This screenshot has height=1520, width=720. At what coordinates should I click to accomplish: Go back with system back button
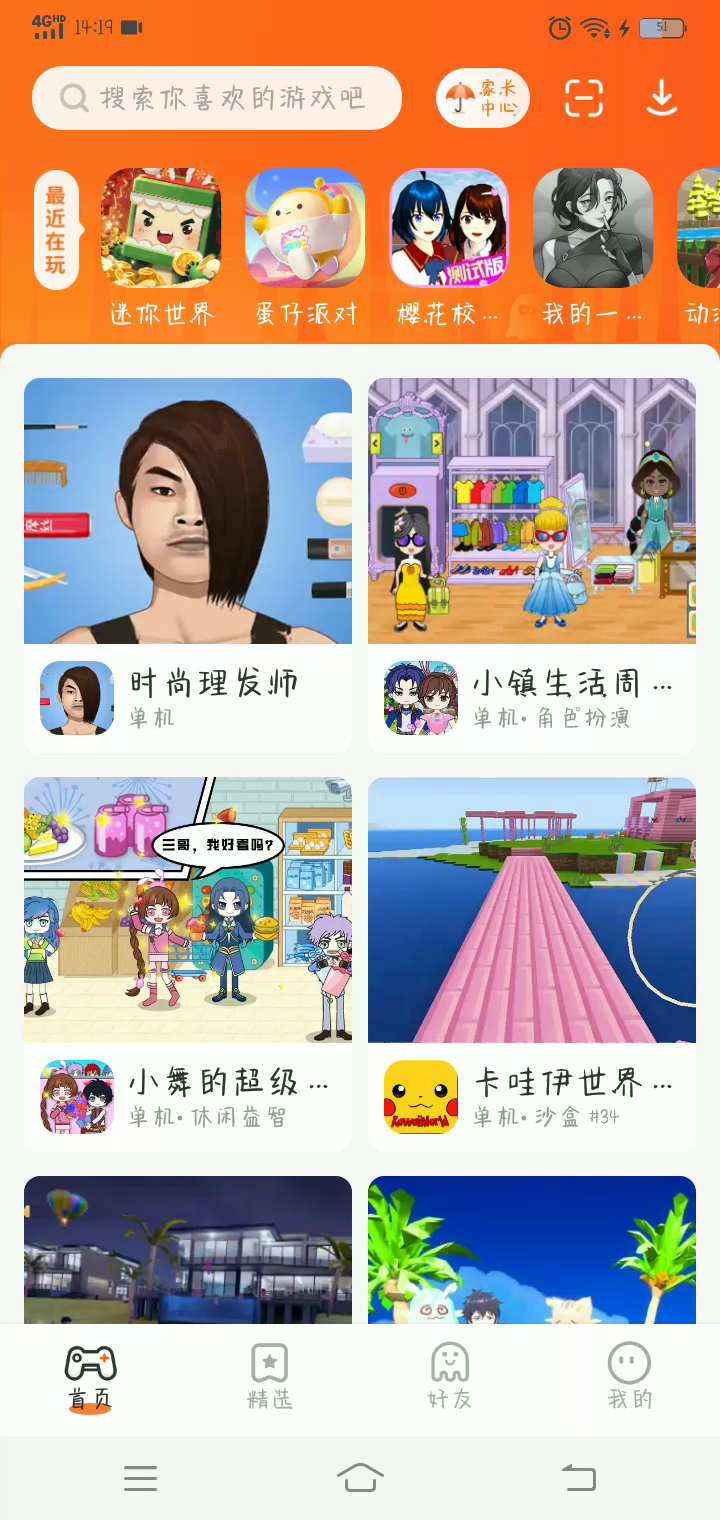click(579, 1477)
